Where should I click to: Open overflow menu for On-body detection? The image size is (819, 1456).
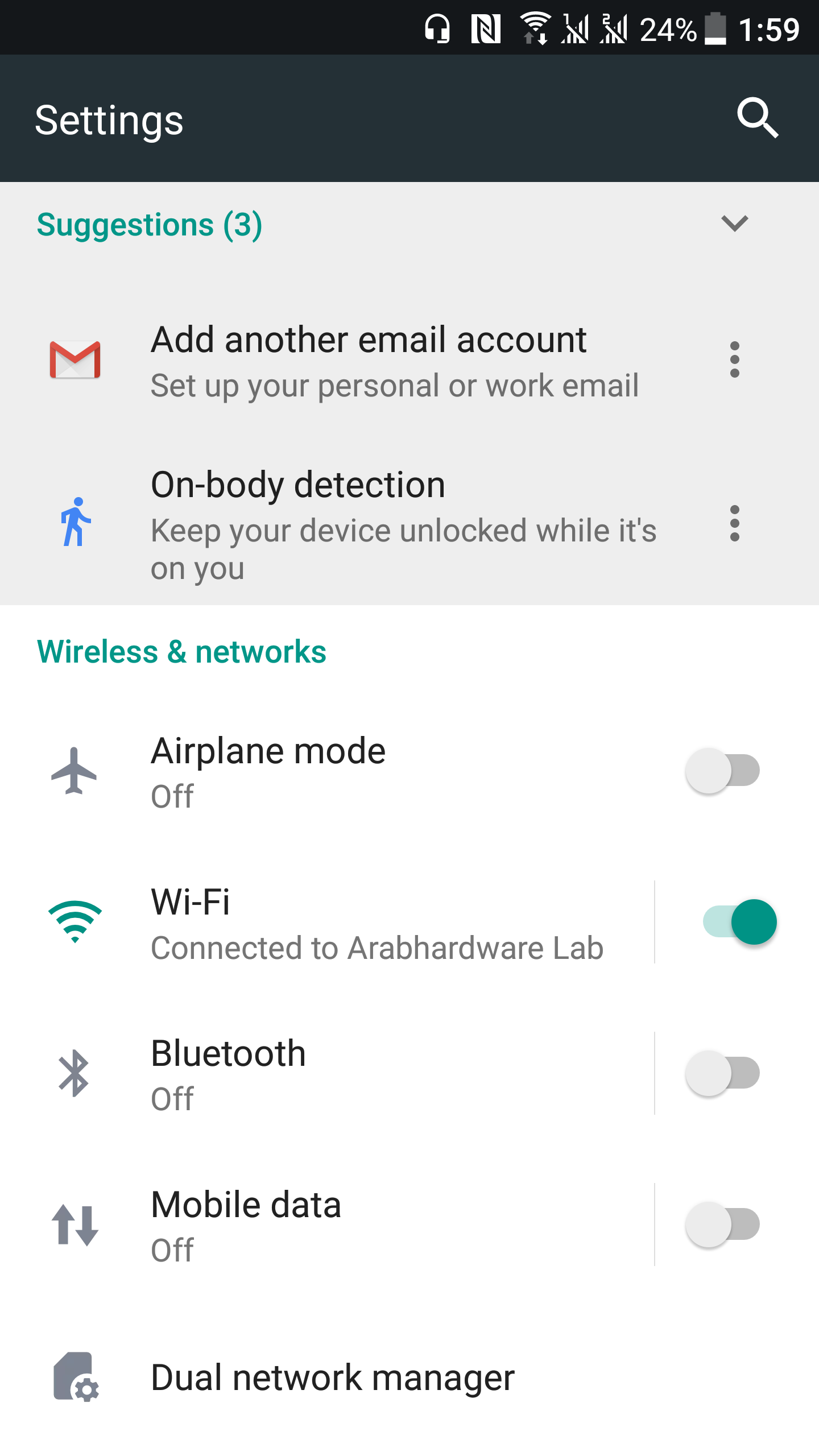coord(734,523)
